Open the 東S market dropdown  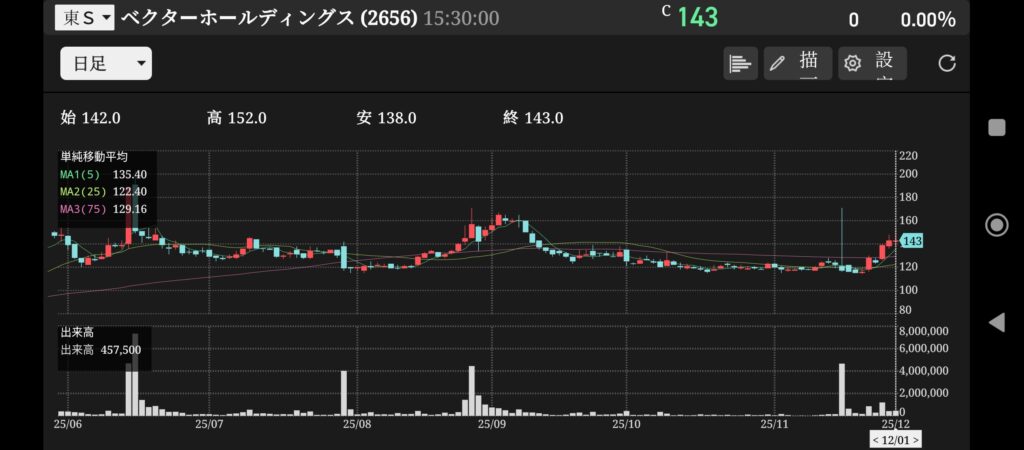pos(85,18)
